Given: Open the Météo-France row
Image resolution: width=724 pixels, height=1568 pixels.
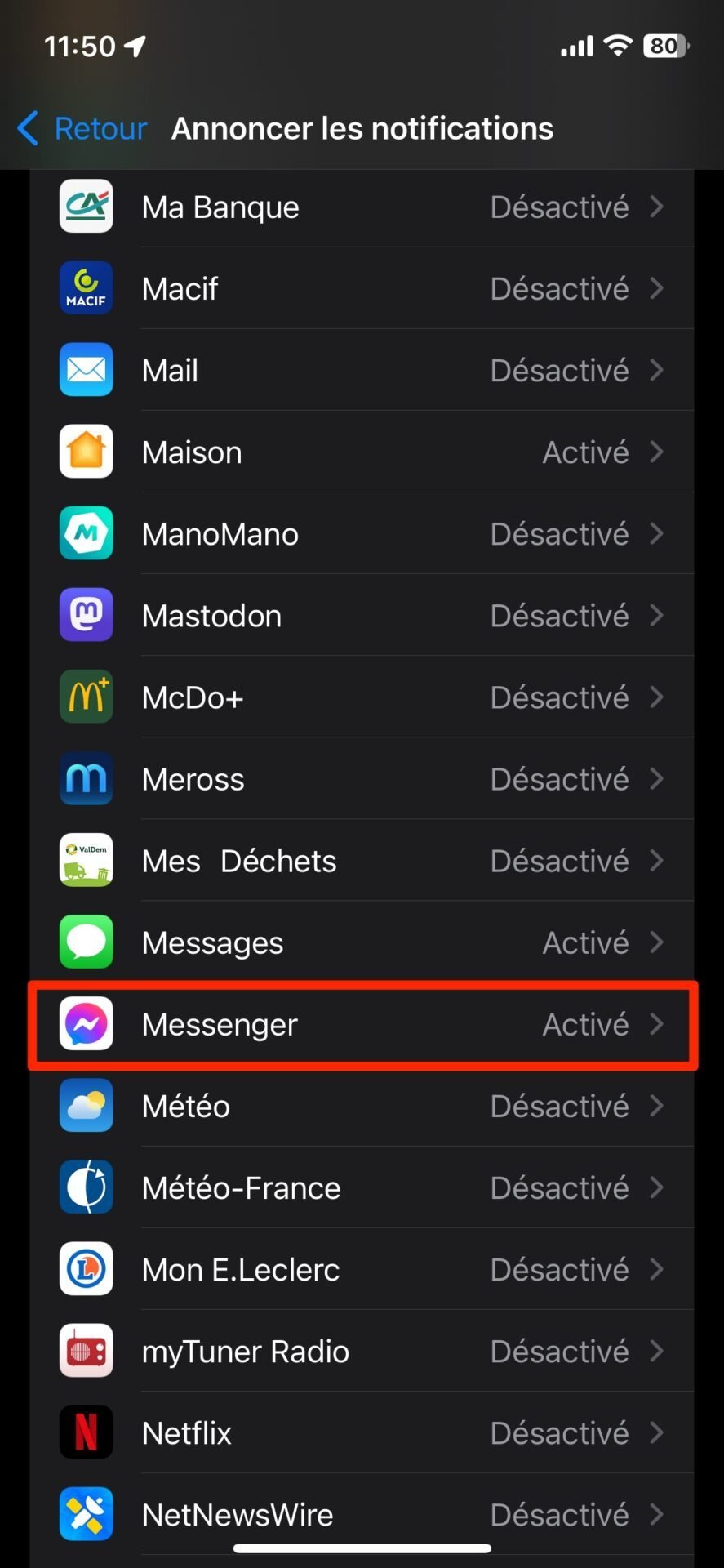Looking at the screenshot, I should click(x=362, y=1187).
